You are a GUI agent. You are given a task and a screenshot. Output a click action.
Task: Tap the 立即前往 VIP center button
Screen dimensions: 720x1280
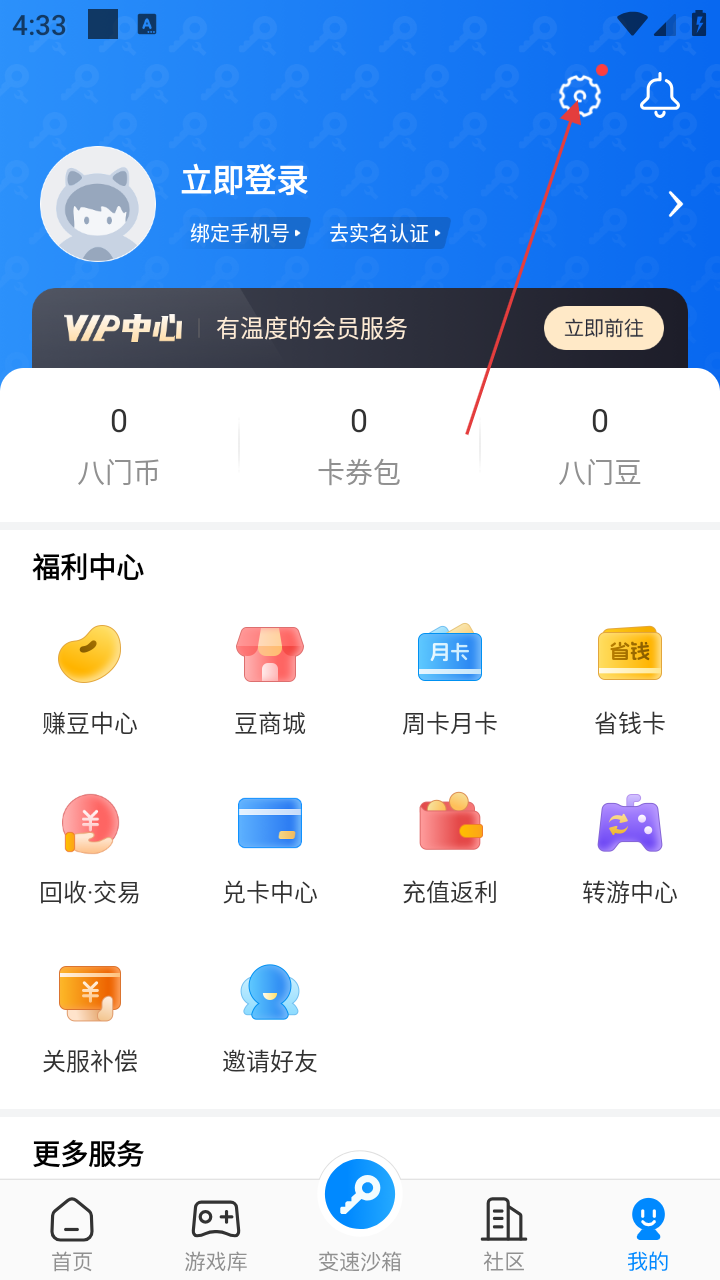(x=604, y=328)
